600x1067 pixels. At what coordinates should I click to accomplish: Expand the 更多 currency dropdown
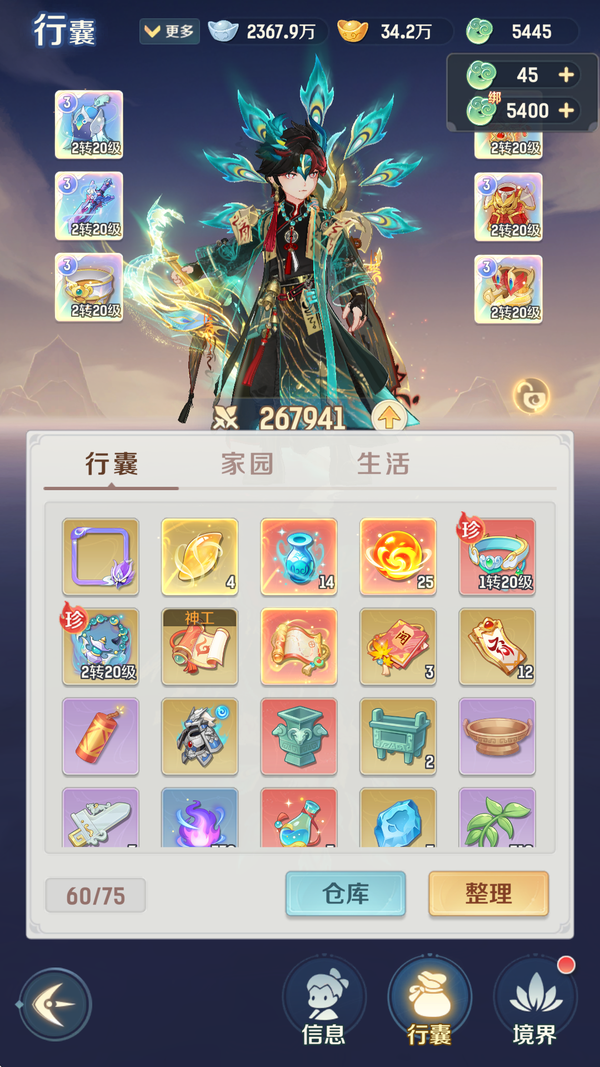[x=169, y=32]
